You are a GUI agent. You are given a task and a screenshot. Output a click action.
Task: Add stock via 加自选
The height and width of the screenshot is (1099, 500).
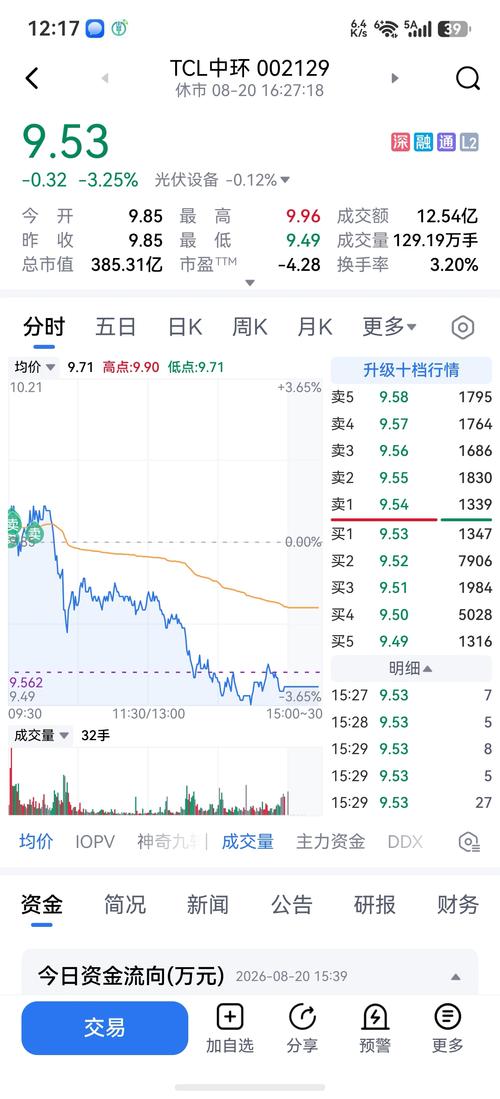click(229, 1028)
